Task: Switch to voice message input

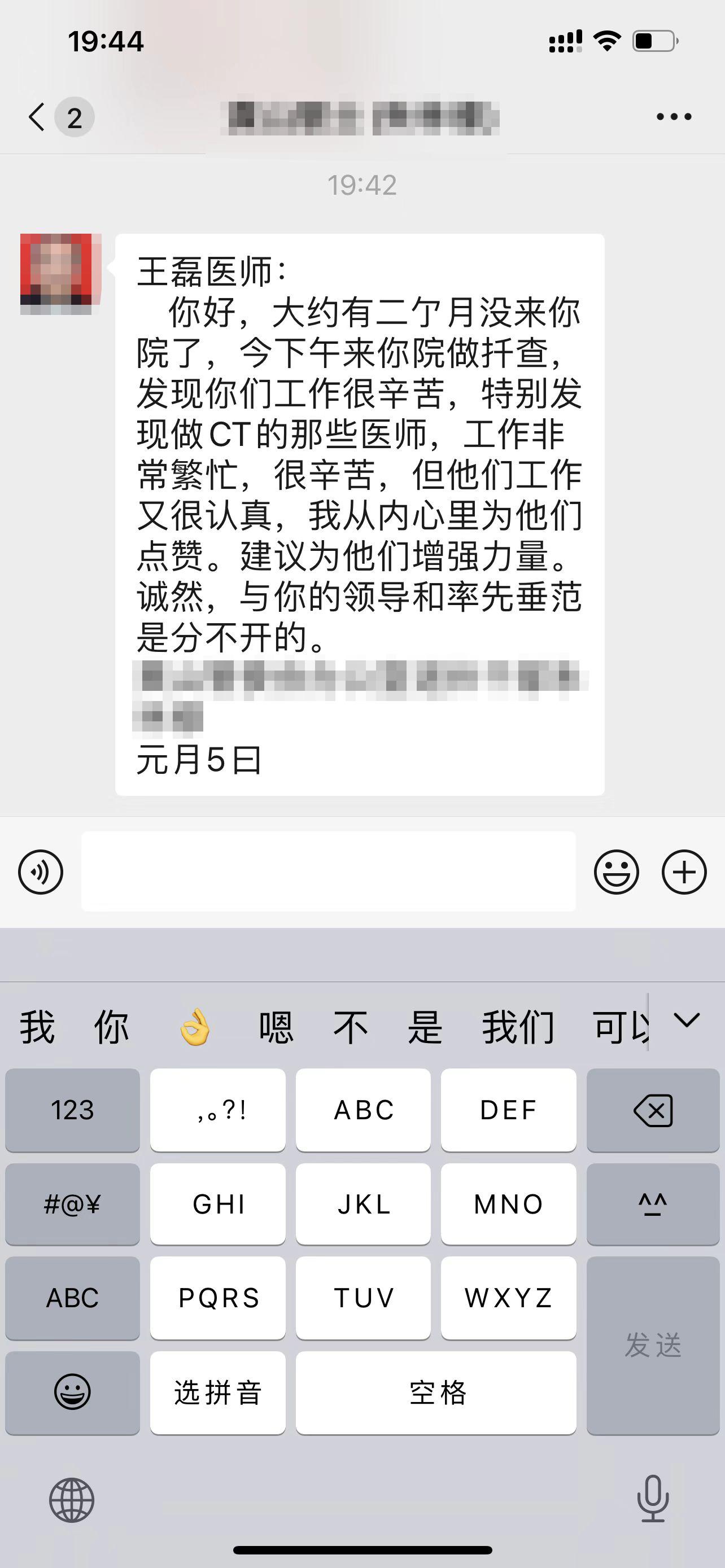Action: pos(41,871)
